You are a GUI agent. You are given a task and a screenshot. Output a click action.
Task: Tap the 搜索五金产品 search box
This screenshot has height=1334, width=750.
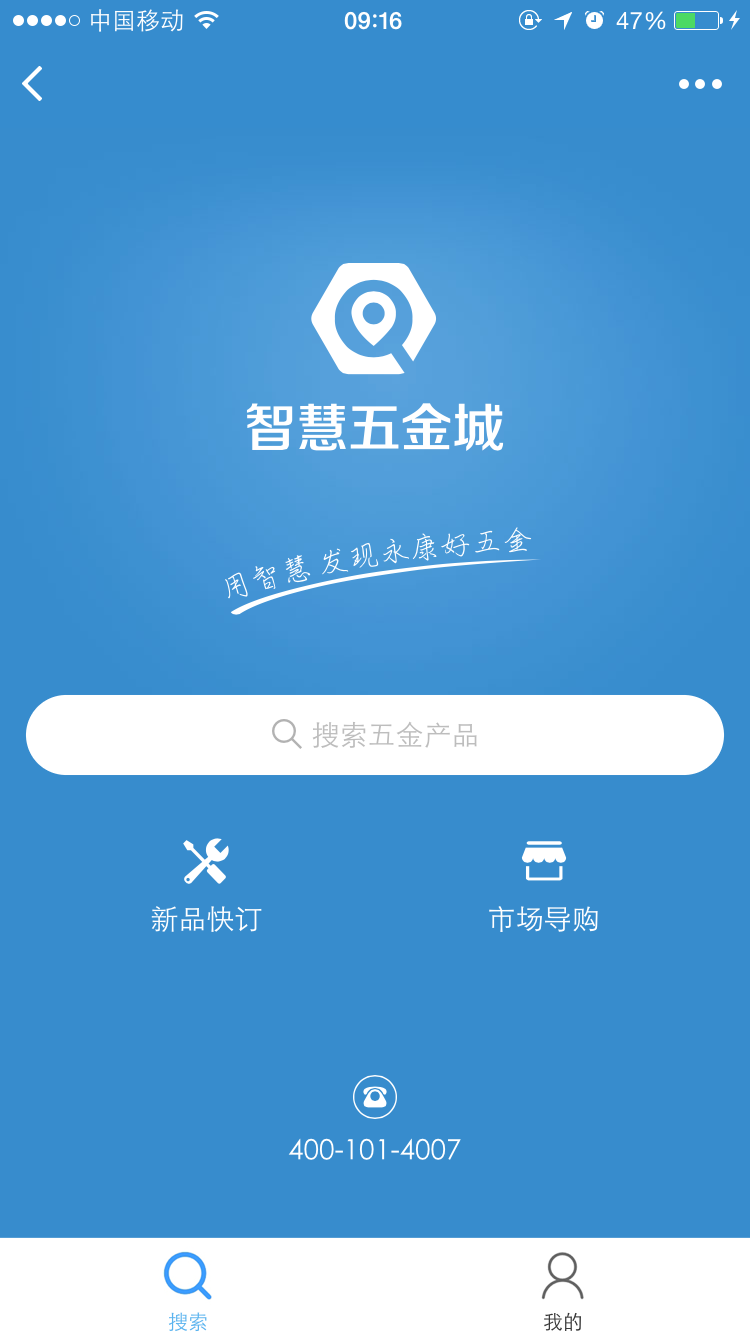pos(375,735)
